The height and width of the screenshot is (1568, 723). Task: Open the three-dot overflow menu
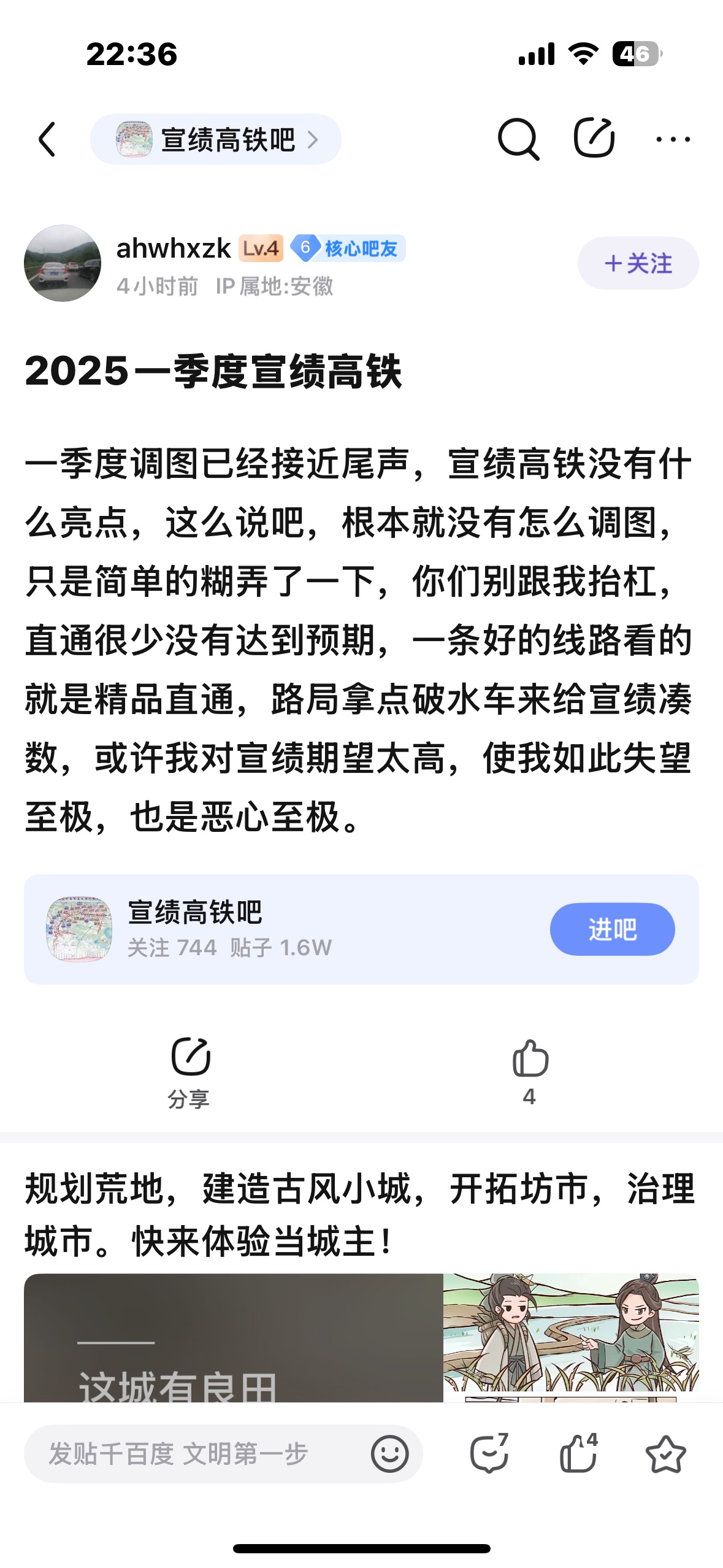point(673,140)
